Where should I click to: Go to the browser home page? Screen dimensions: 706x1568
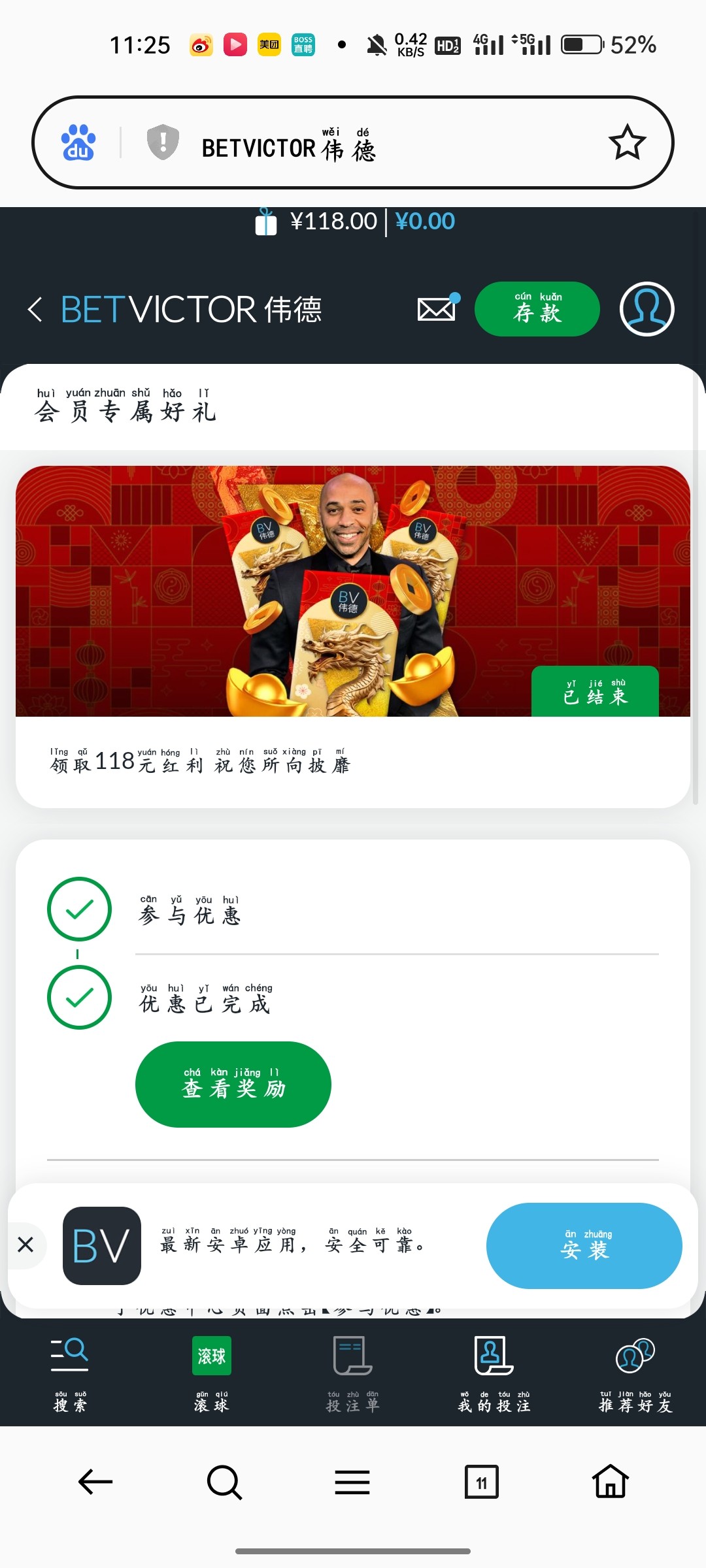click(x=611, y=1482)
